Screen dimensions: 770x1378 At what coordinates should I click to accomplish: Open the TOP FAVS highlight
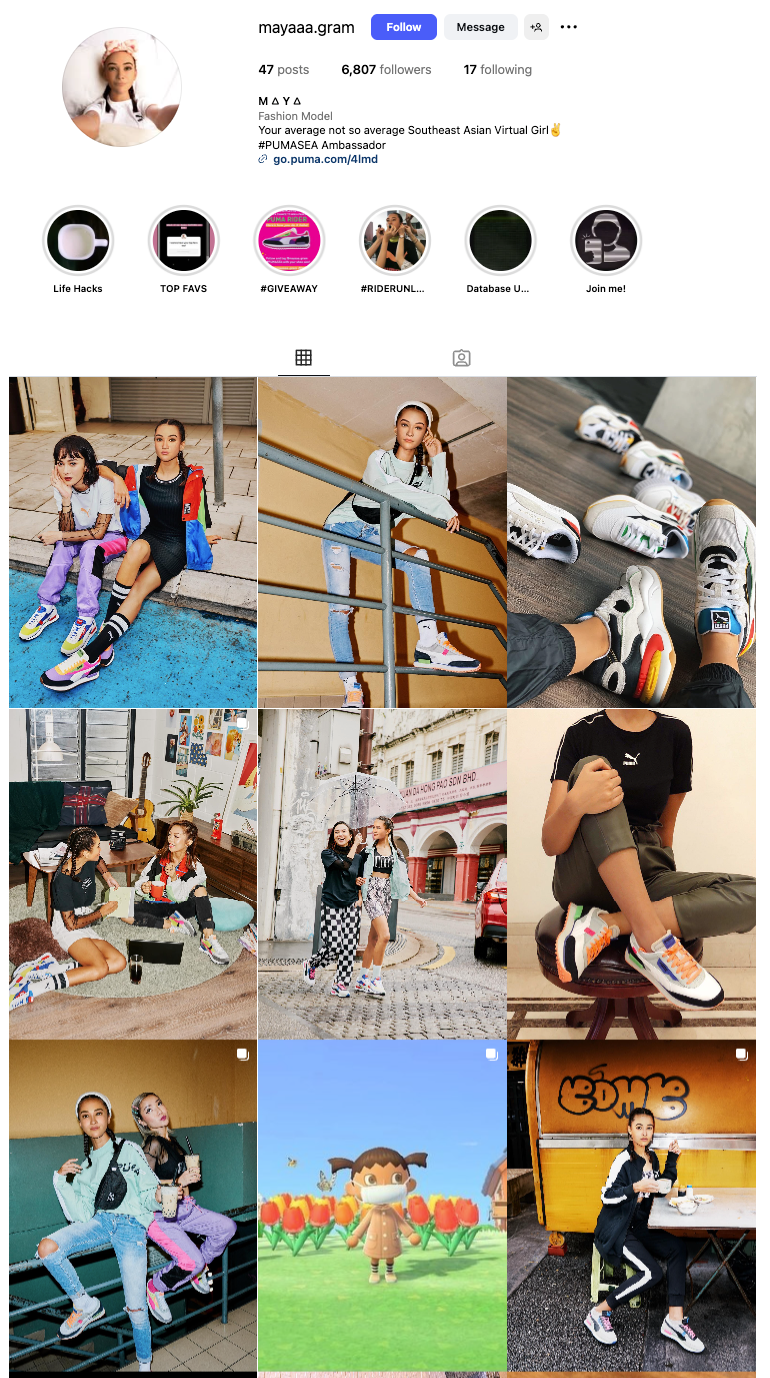pos(184,241)
